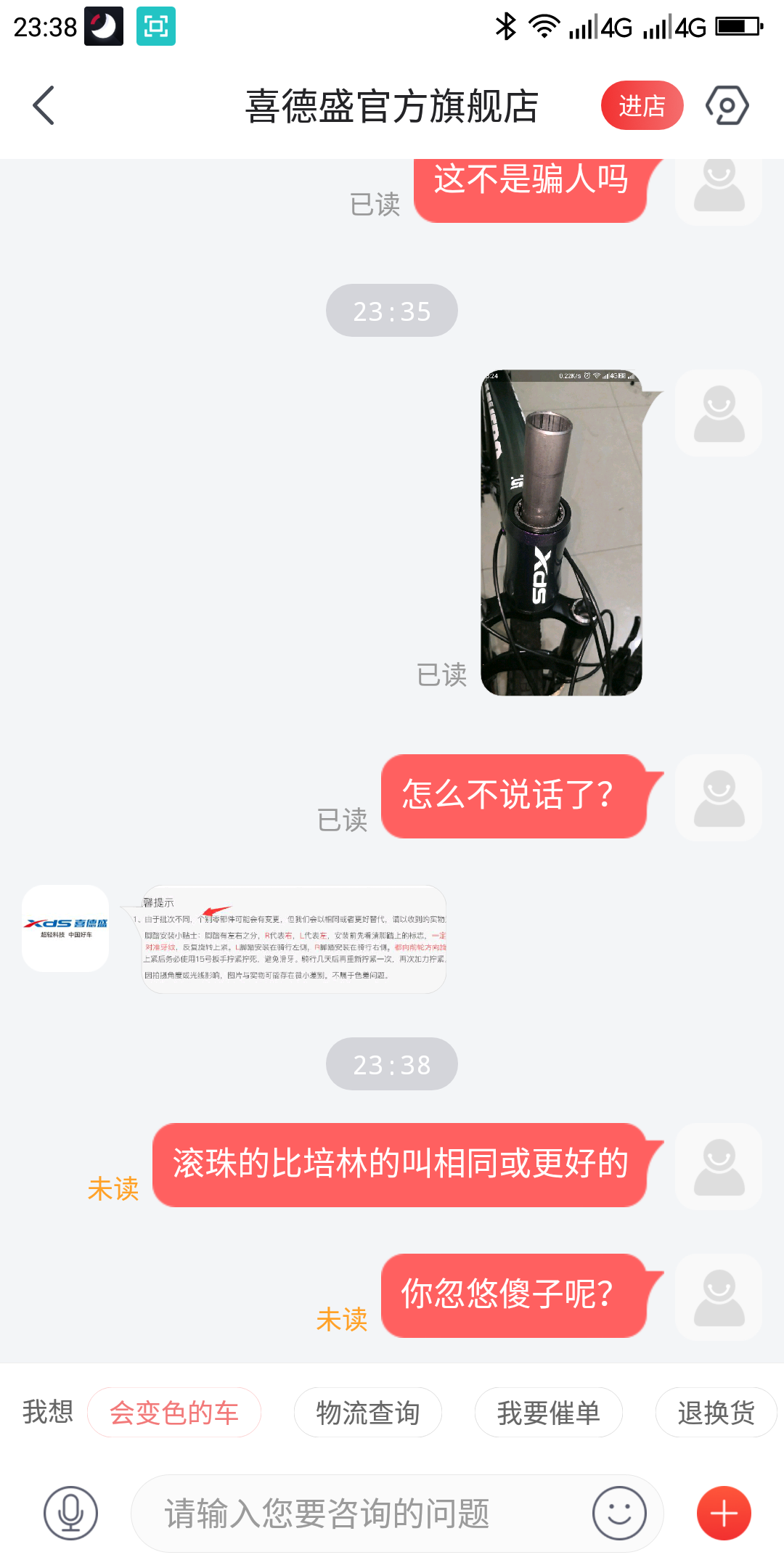Open the store avatar beside the image message
Screen dimensions: 784x1568
coord(65,928)
